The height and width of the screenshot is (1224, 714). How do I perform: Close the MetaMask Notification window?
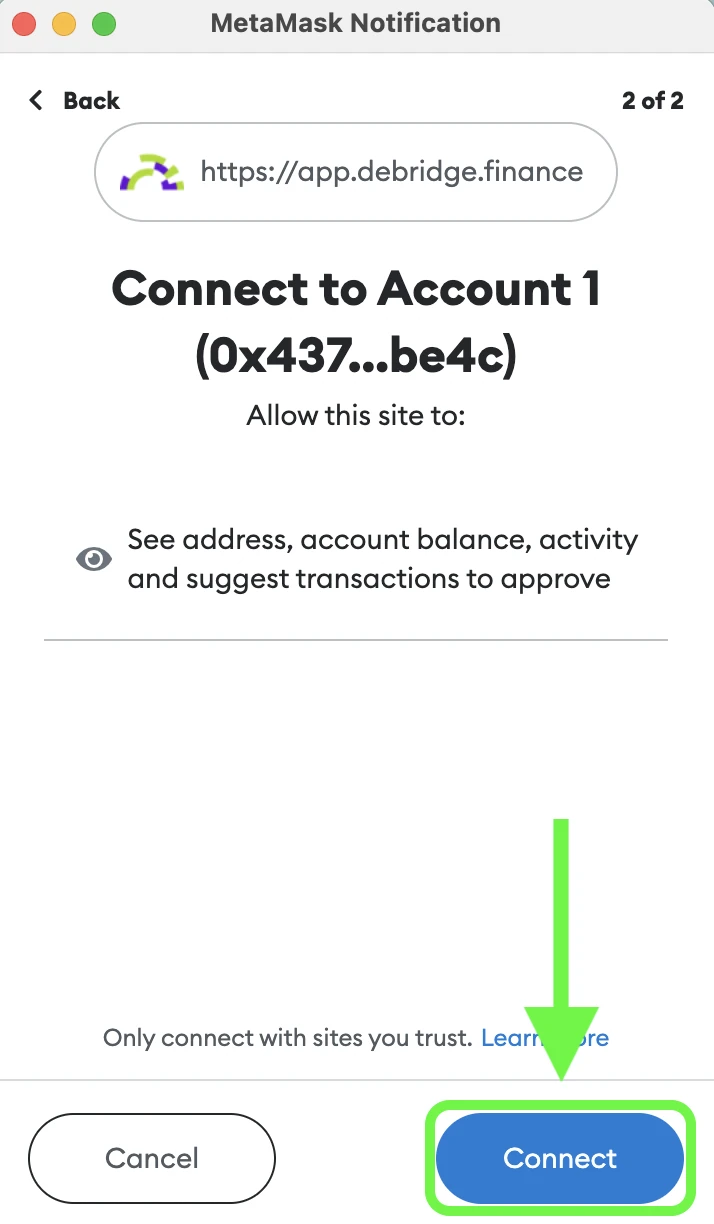(24, 23)
